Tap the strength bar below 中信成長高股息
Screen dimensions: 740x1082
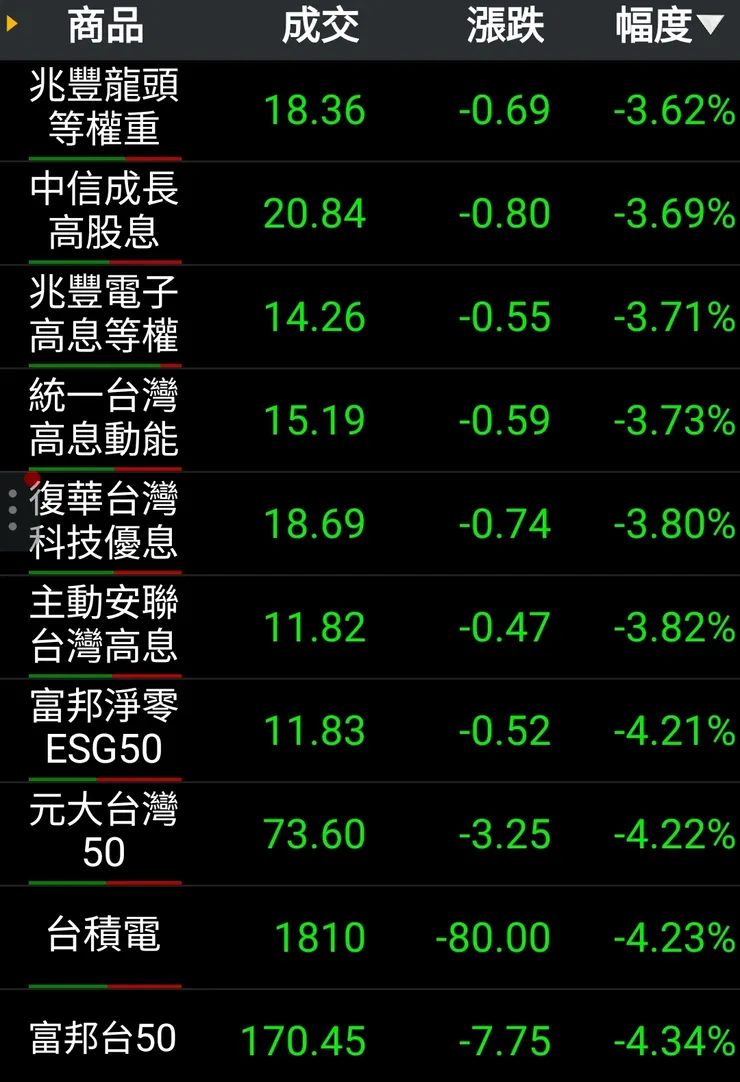(x=105, y=261)
